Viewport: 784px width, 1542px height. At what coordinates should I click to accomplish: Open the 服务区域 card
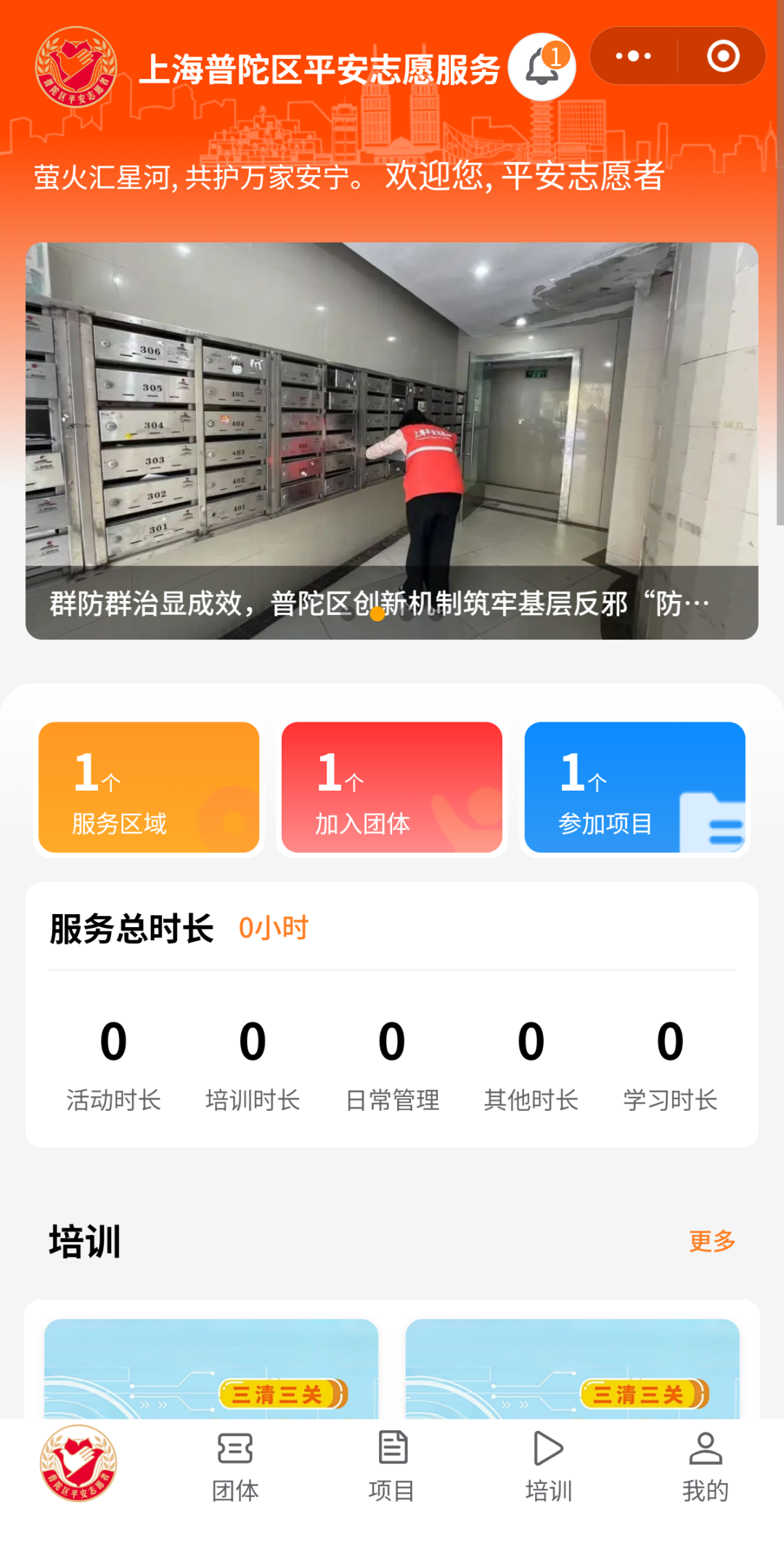coord(149,787)
